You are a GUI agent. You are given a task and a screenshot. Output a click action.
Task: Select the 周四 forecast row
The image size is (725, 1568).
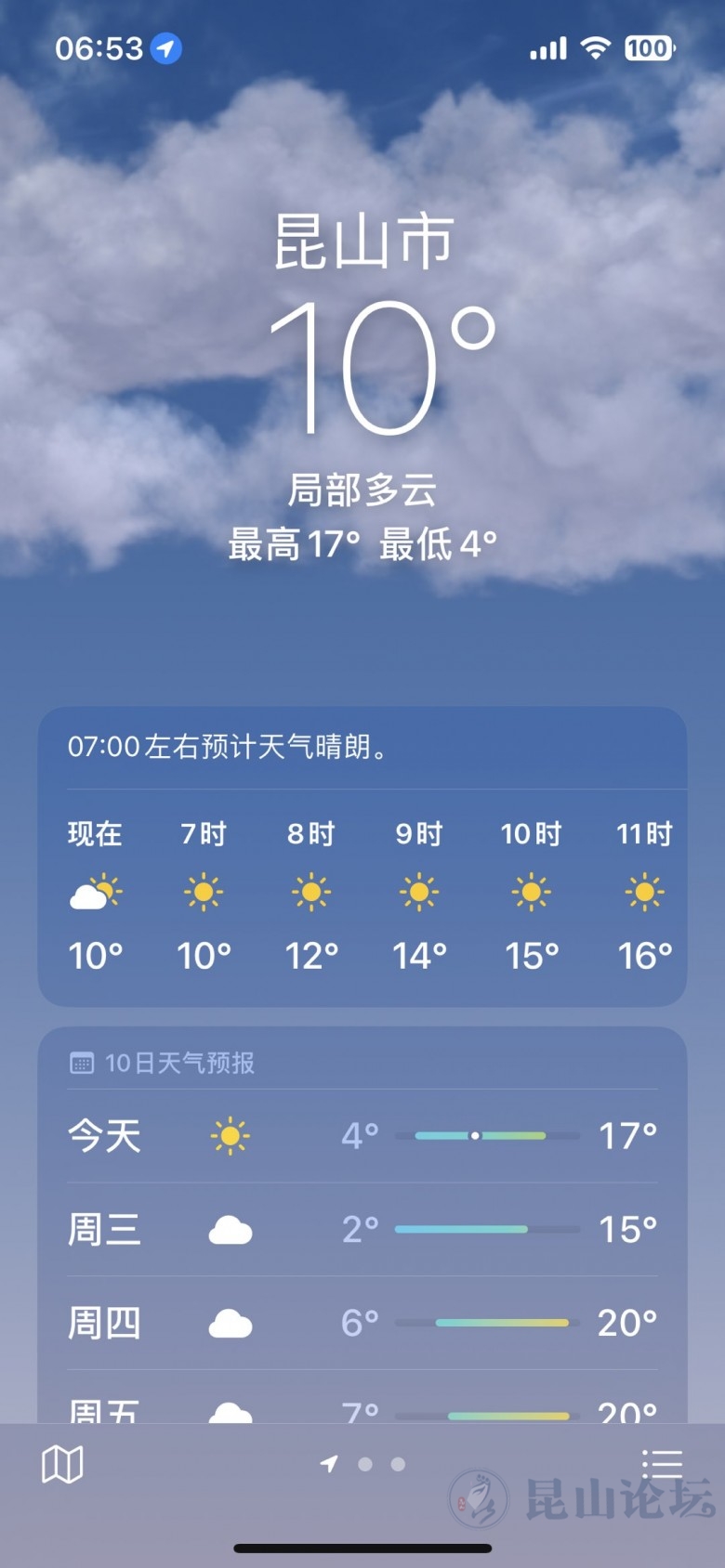click(362, 1323)
